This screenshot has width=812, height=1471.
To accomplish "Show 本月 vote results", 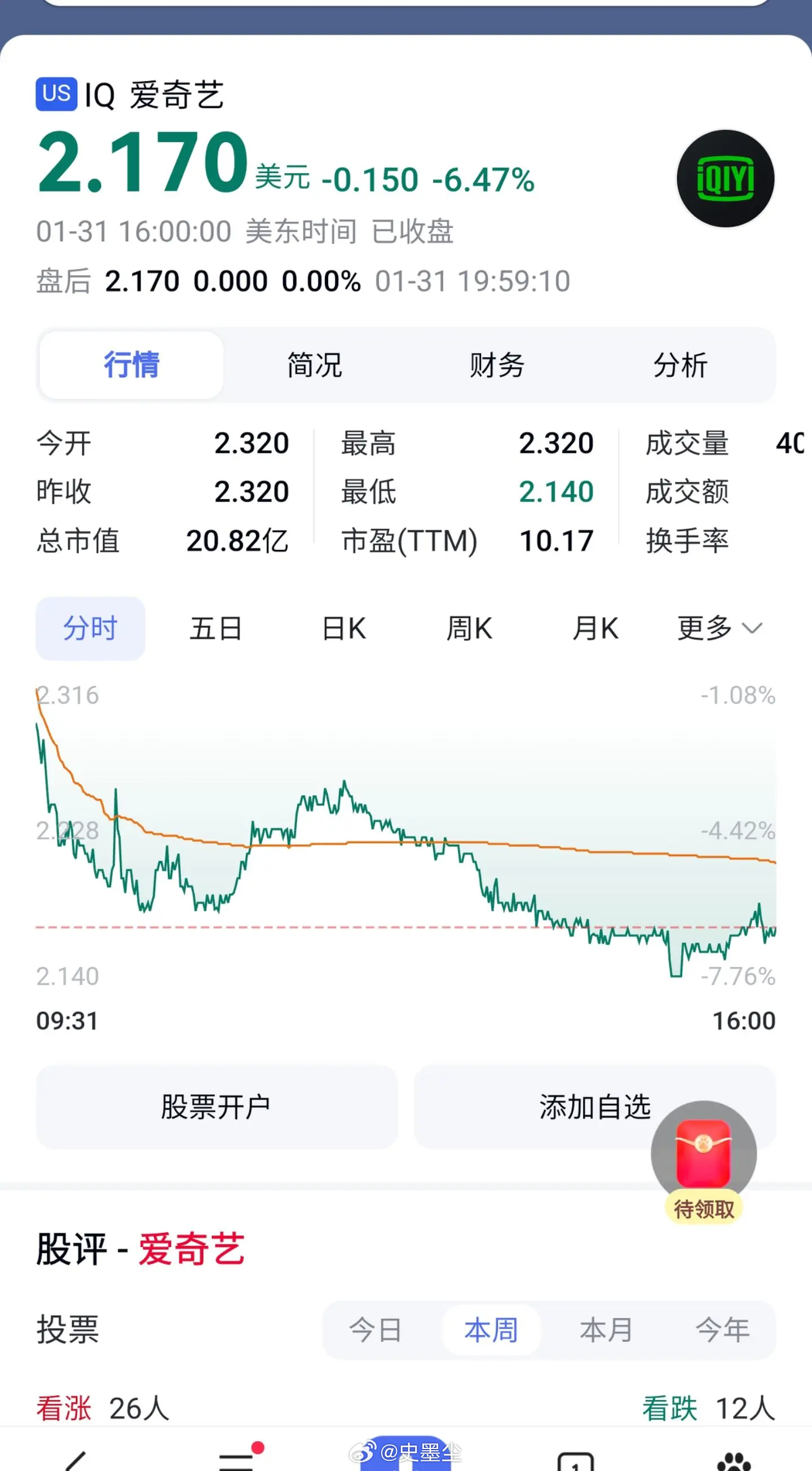I will pos(606,1329).
